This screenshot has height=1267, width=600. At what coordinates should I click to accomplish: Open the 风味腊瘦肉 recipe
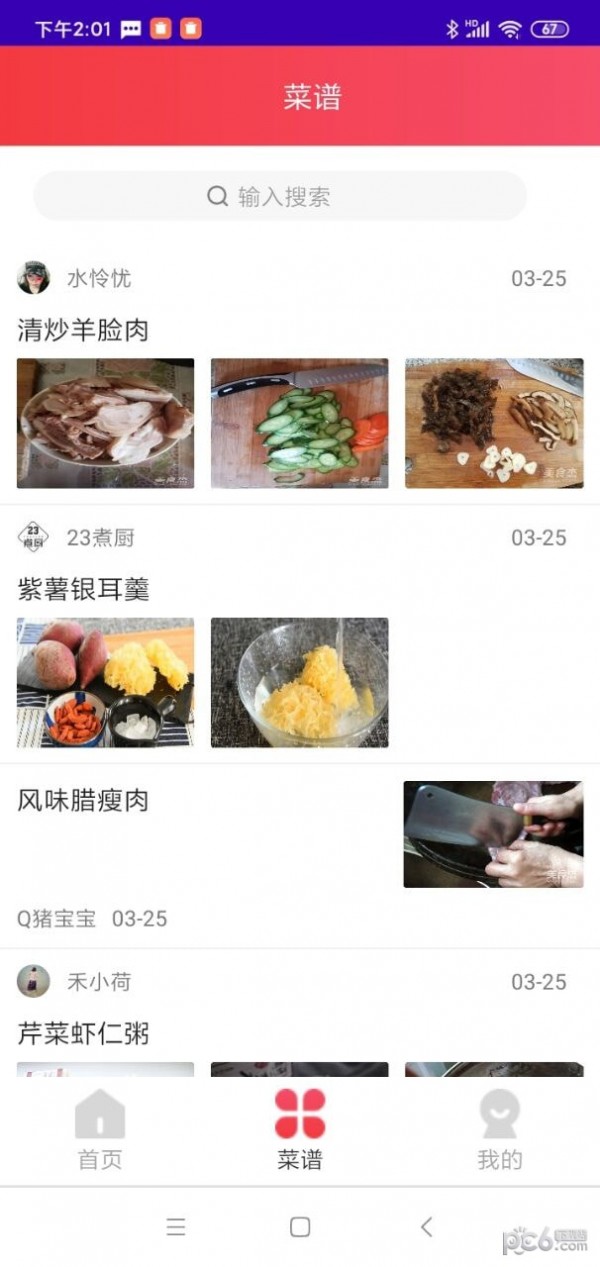point(83,800)
